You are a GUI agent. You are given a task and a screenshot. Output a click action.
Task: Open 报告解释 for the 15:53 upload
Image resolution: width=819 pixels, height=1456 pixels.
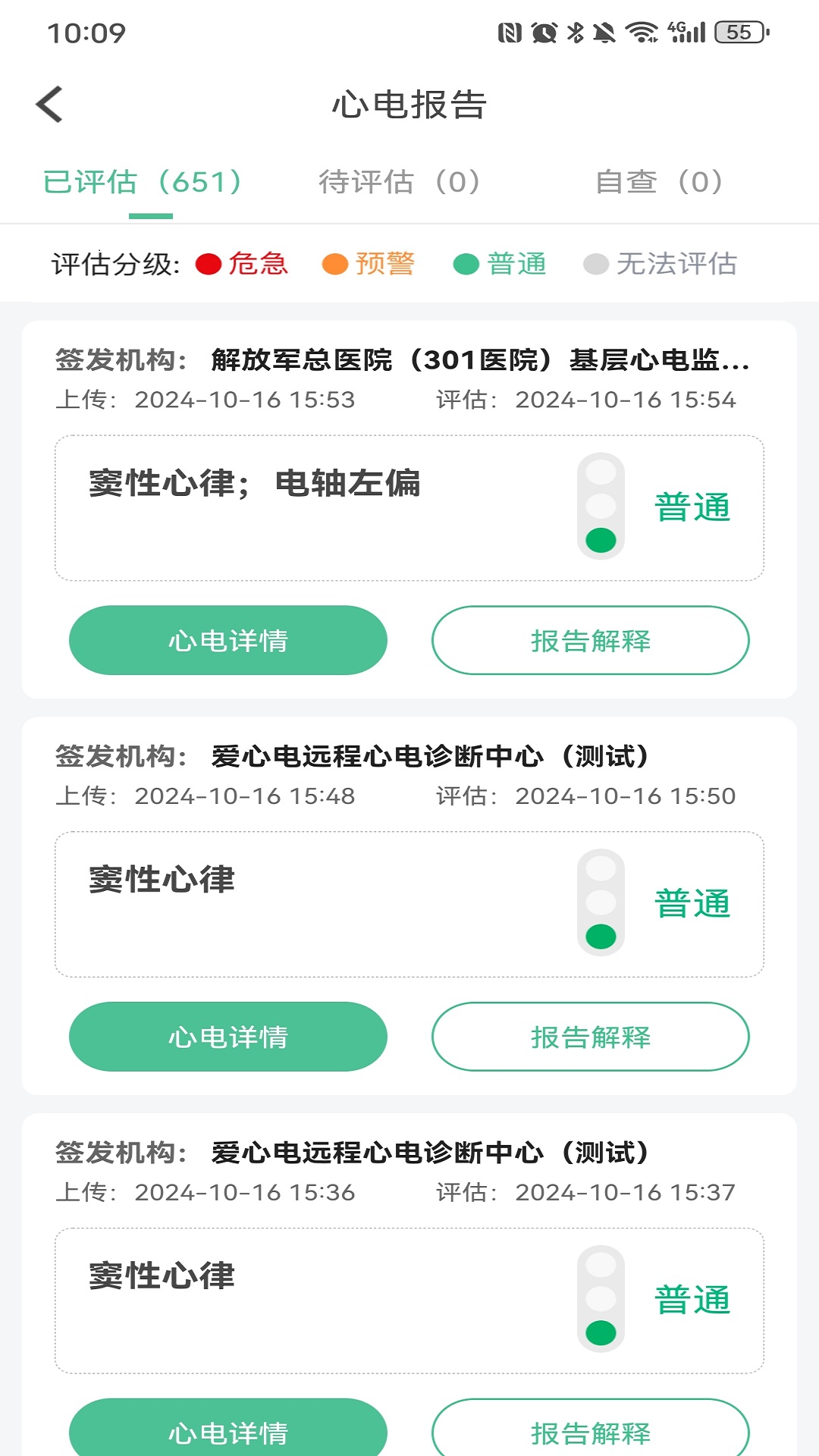[591, 640]
